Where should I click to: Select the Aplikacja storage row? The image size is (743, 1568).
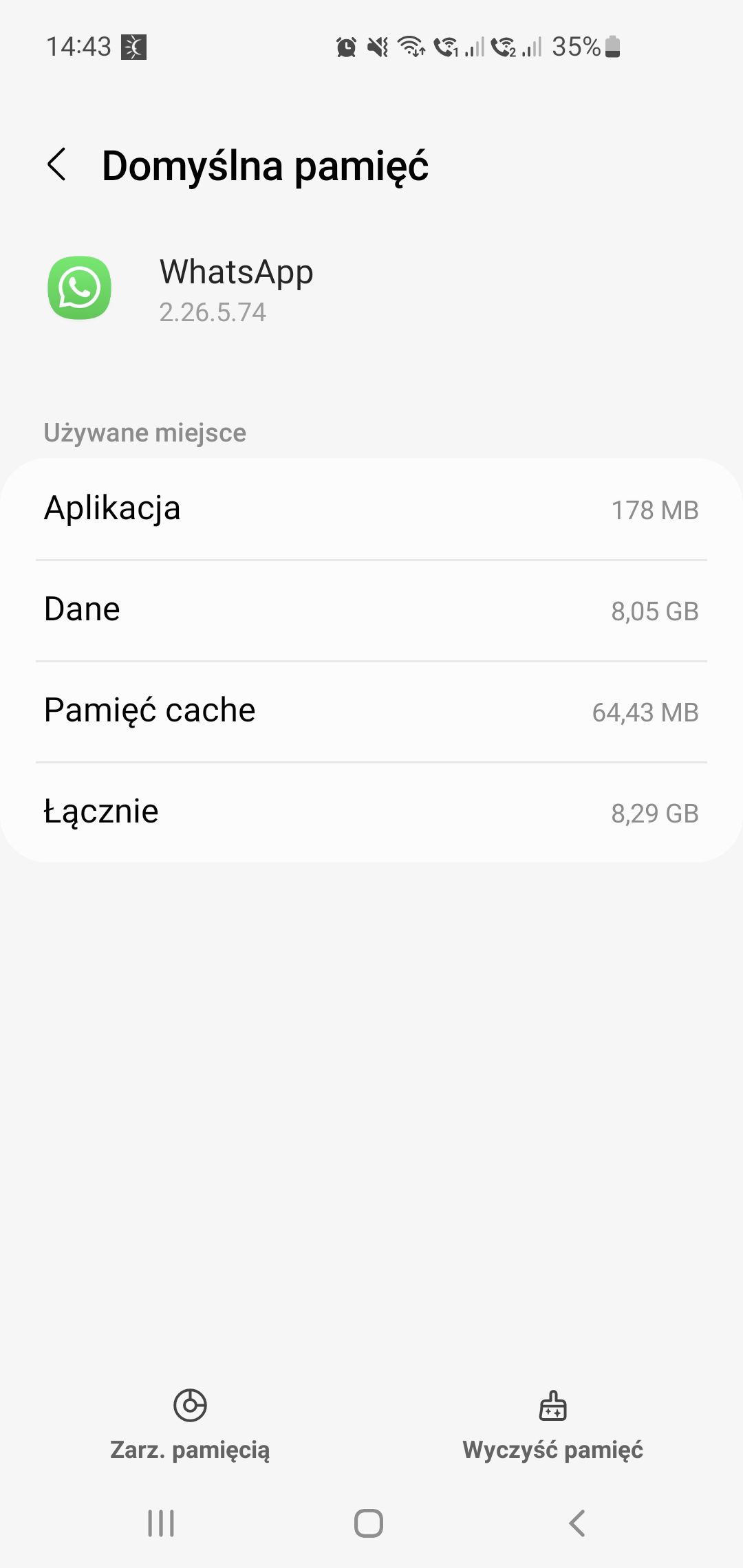click(371, 509)
